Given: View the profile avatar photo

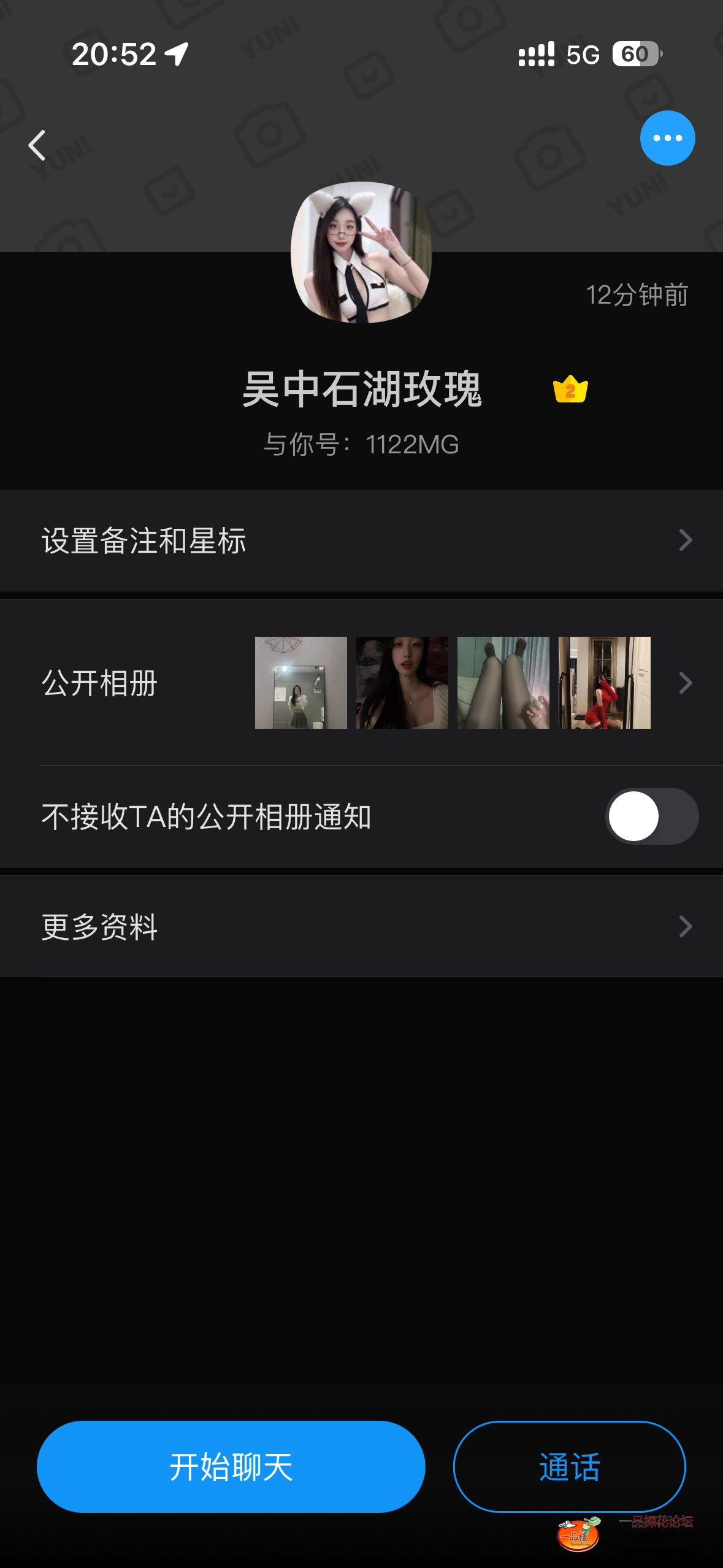Looking at the screenshot, I should (x=361, y=252).
